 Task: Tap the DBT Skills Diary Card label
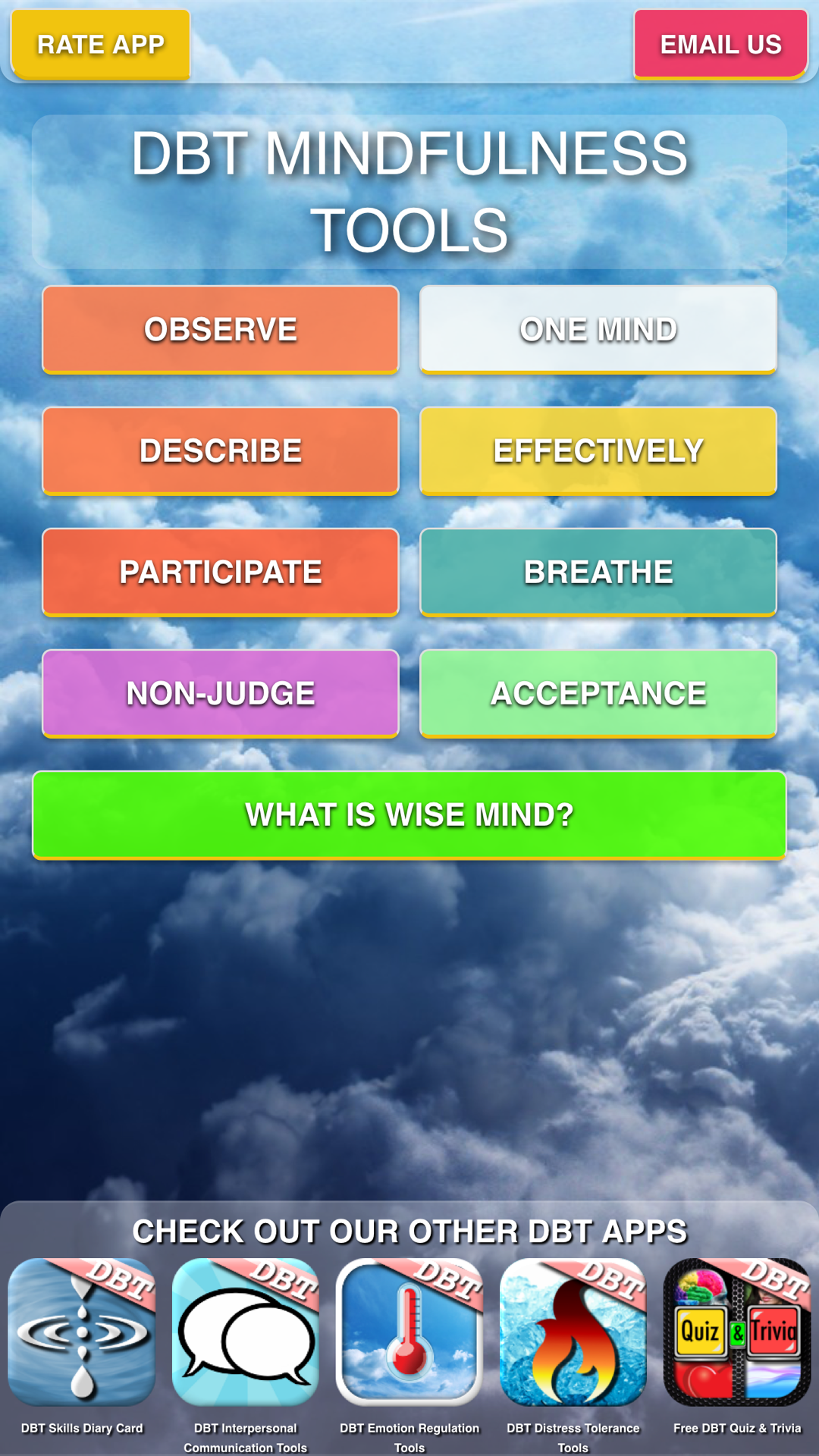click(x=81, y=1429)
